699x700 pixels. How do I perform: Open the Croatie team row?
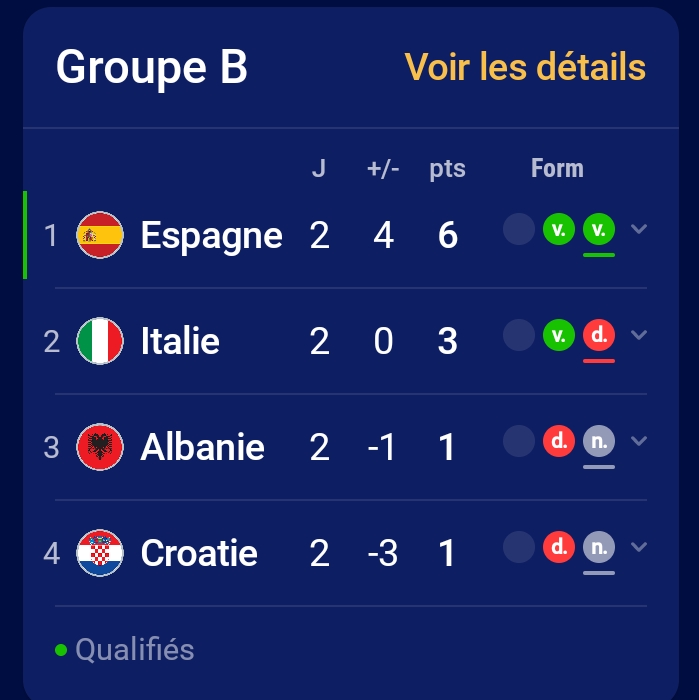coord(199,554)
